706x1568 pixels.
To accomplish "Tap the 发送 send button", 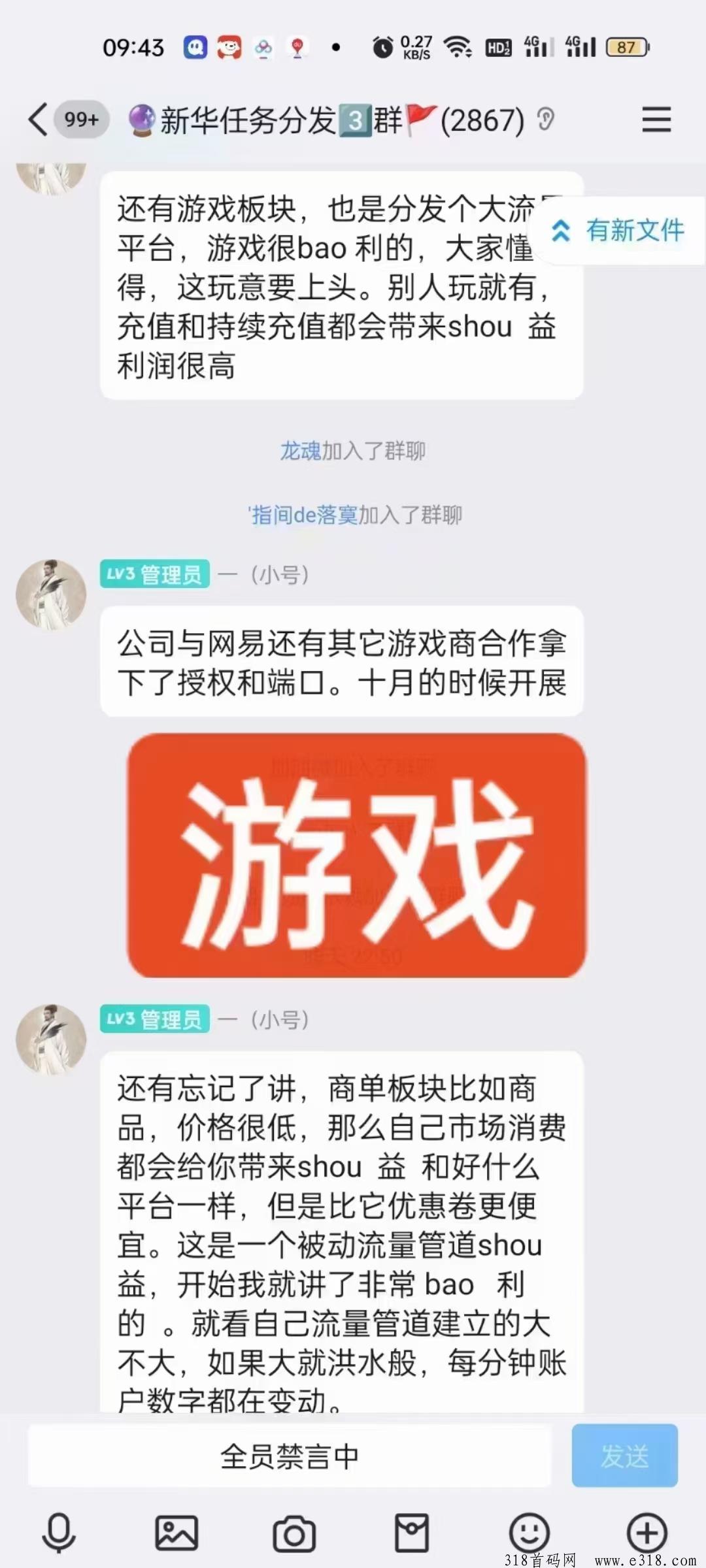I will pyautogui.click(x=624, y=1456).
